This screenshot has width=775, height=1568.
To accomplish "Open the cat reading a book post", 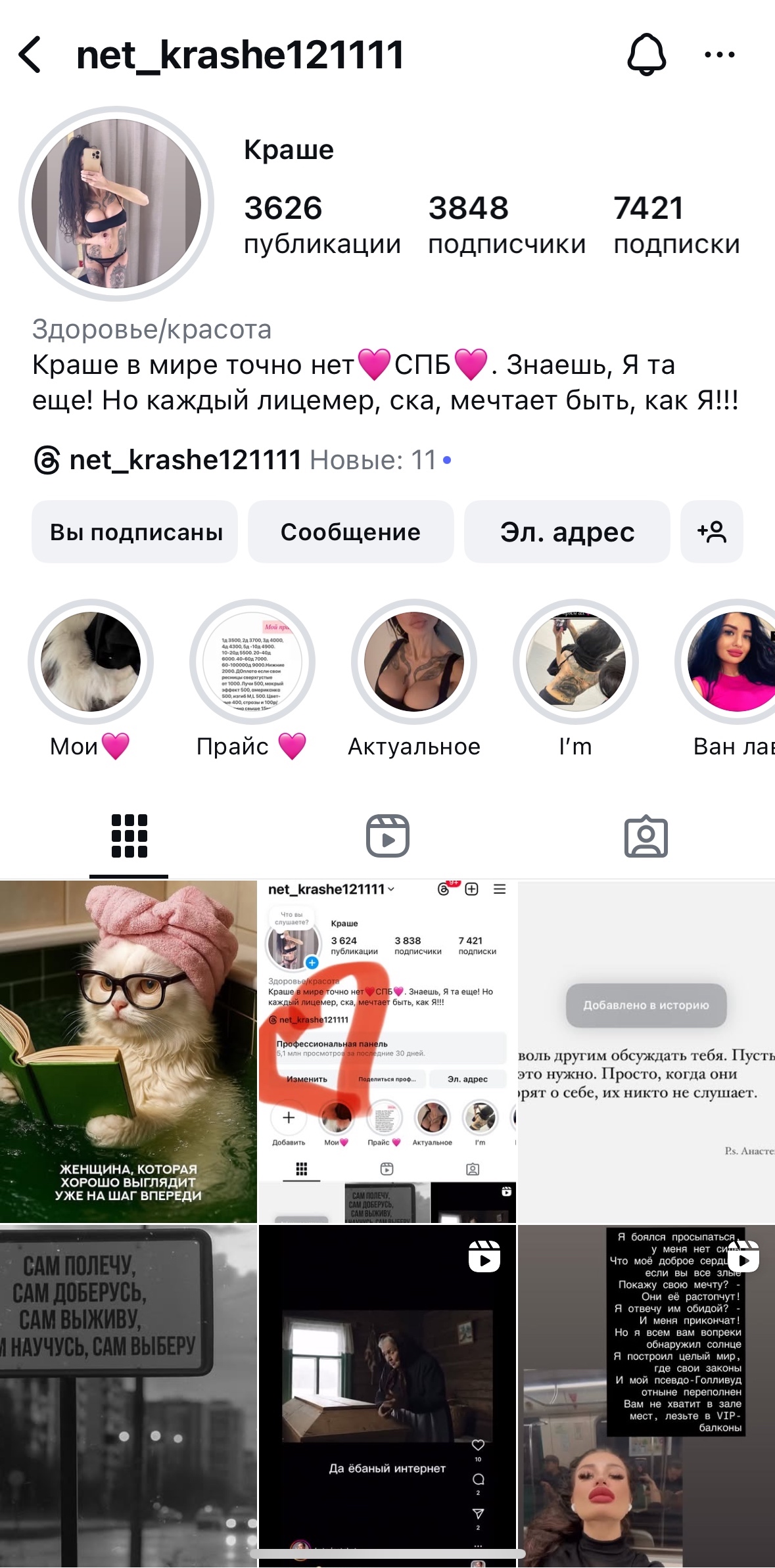I will point(128,1051).
